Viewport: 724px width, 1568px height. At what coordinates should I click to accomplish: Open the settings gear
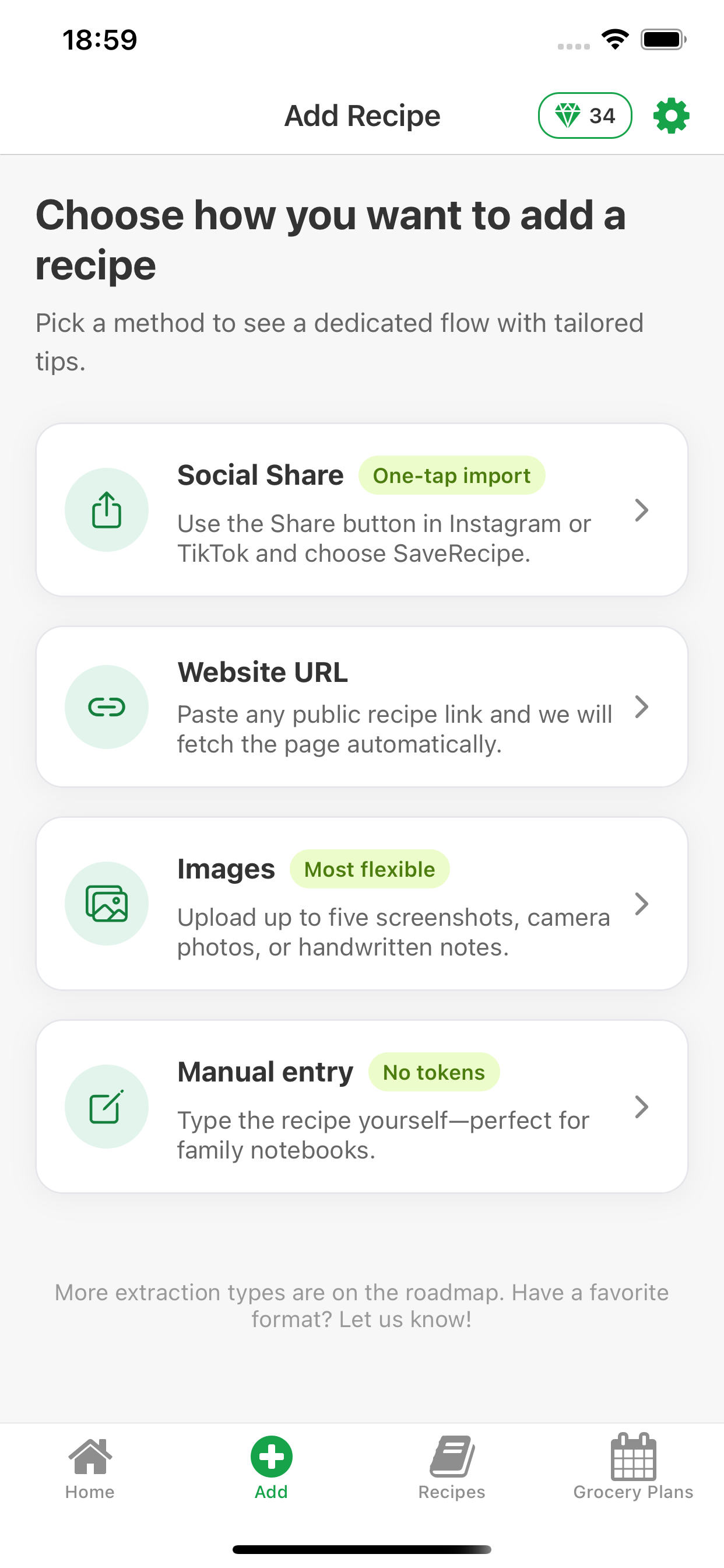tap(671, 115)
